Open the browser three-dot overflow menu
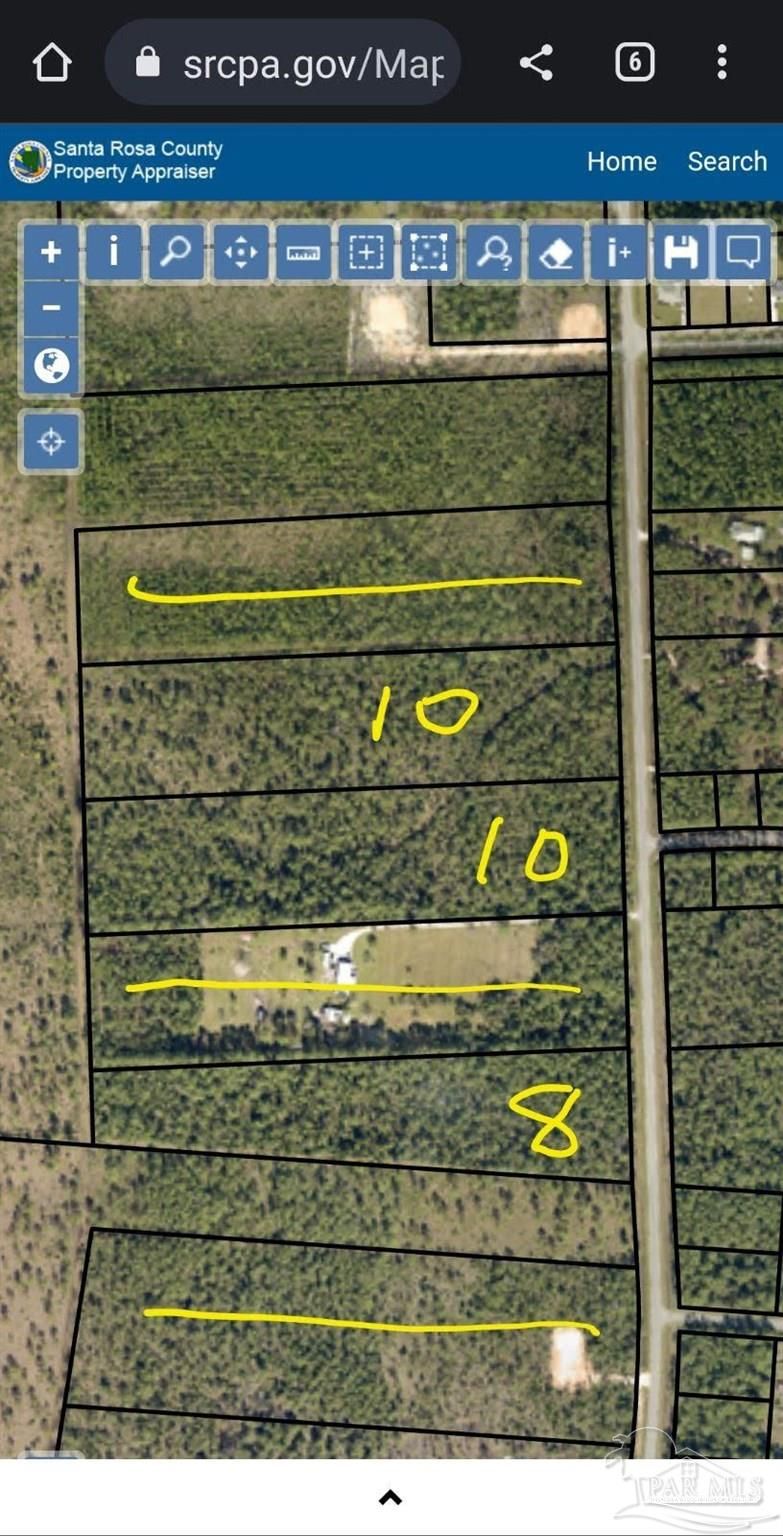Screen dimensions: 783x1536 722,62
